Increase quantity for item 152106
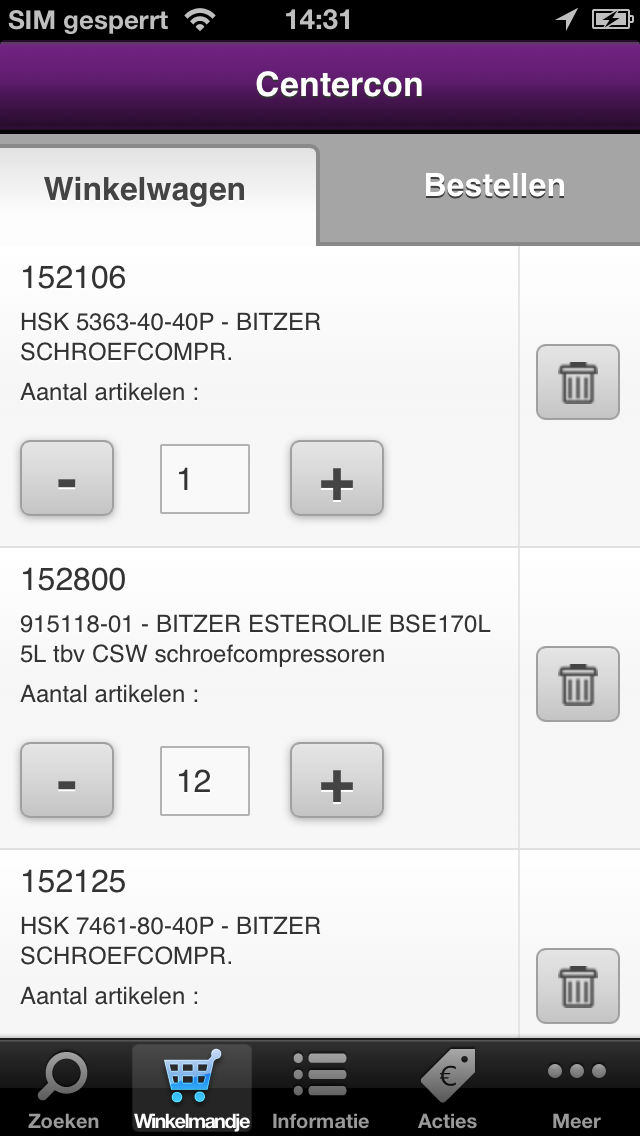This screenshot has height=1136, width=640. tap(337, 478)
